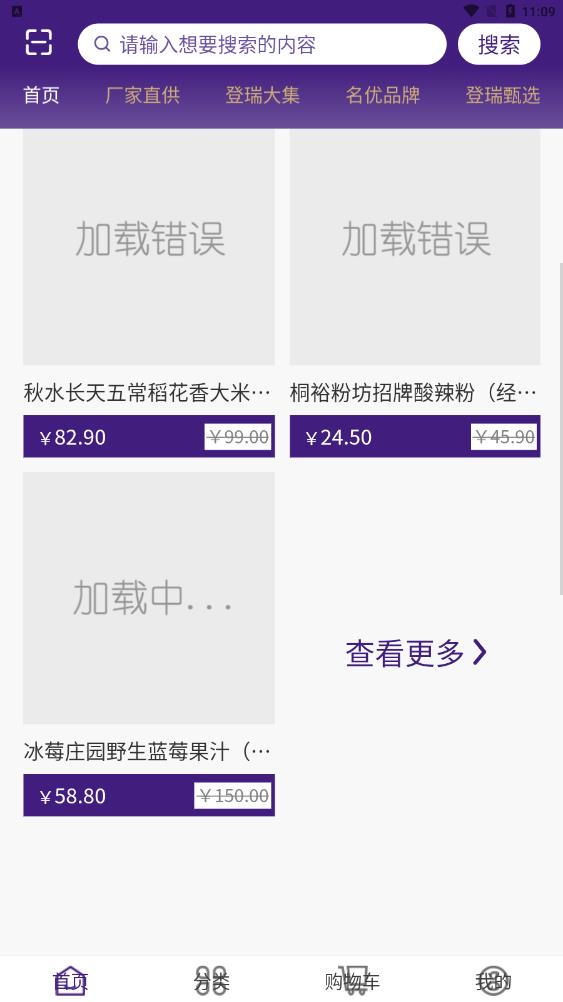Switch to the 首页 top tab

click(42, 95)
